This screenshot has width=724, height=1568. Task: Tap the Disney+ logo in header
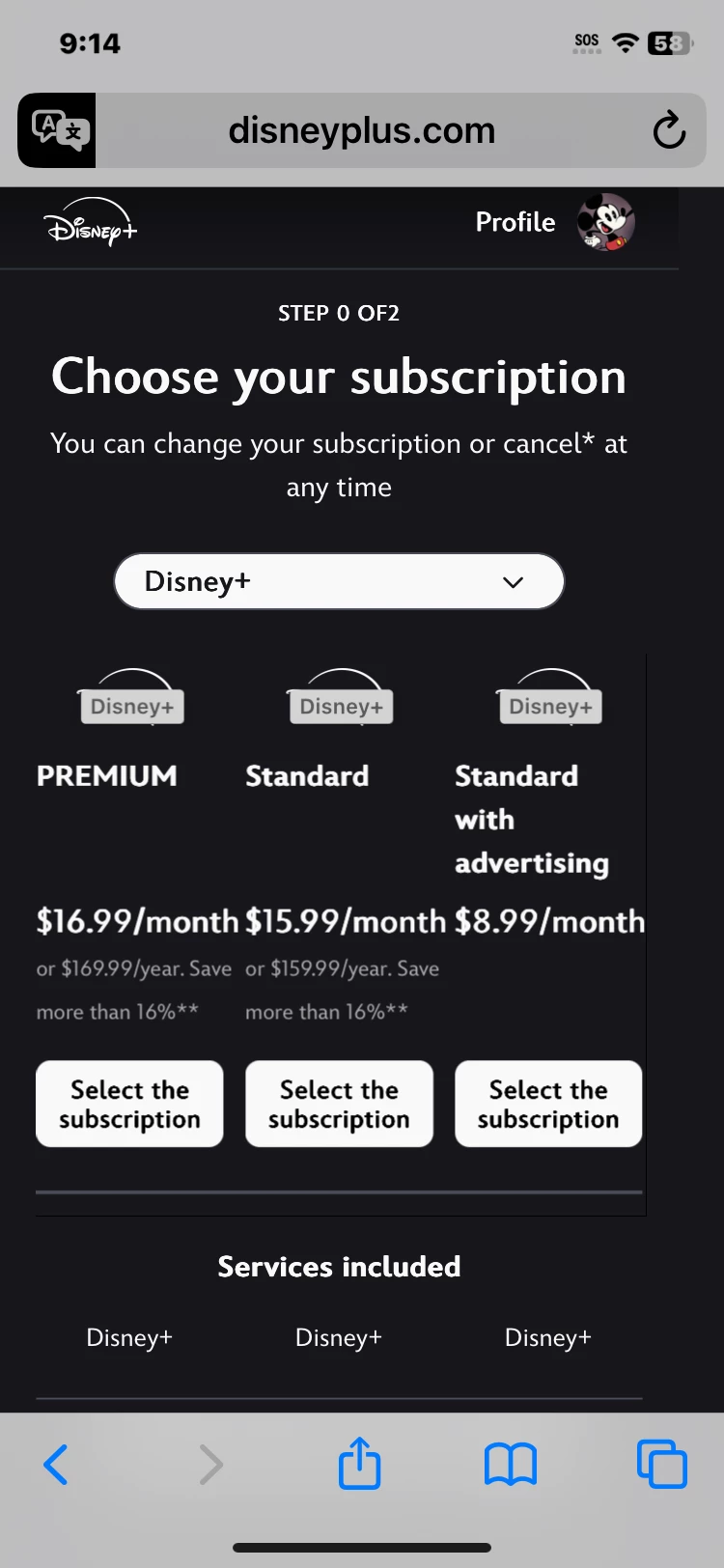pyautogui.click(x=90, y=223)
